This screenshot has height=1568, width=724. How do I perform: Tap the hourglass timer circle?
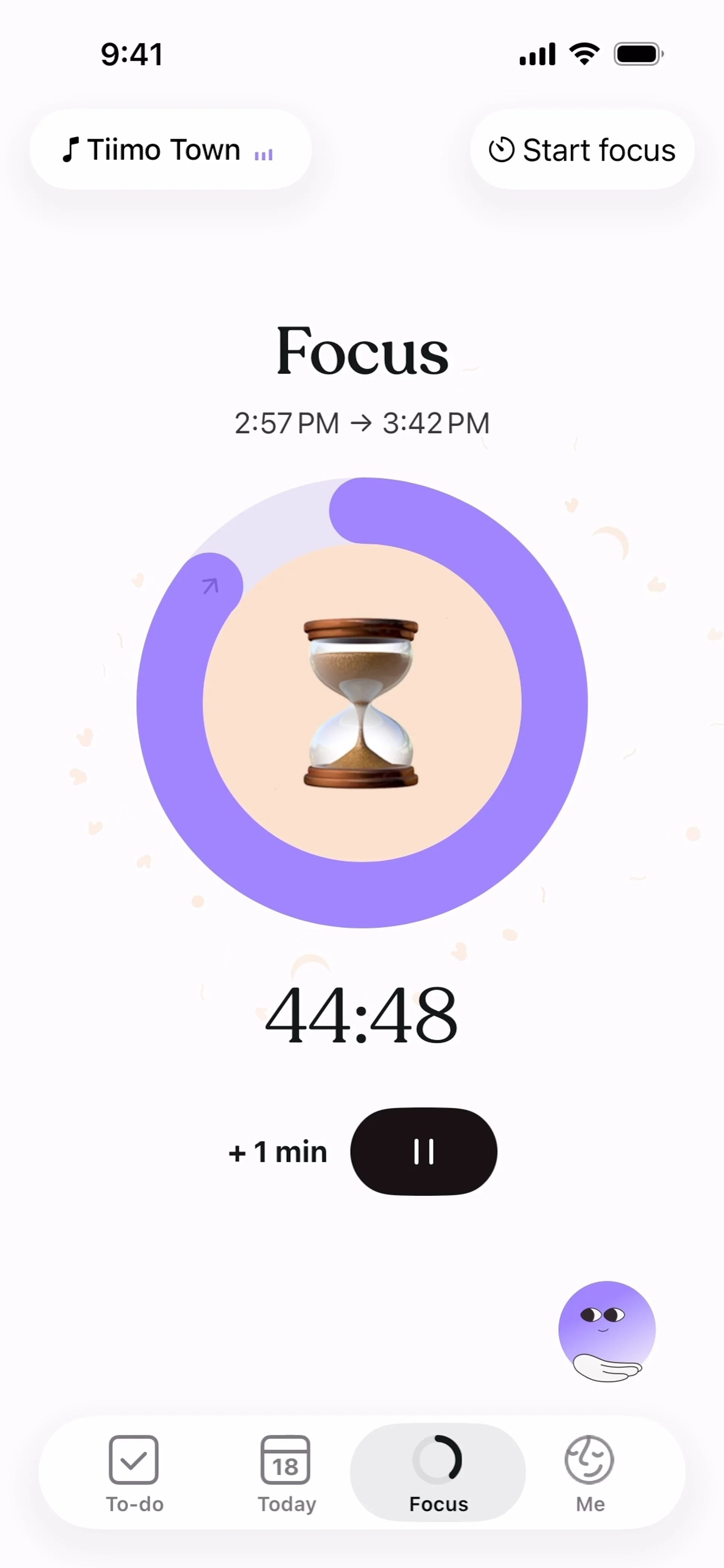coord(362,703)
